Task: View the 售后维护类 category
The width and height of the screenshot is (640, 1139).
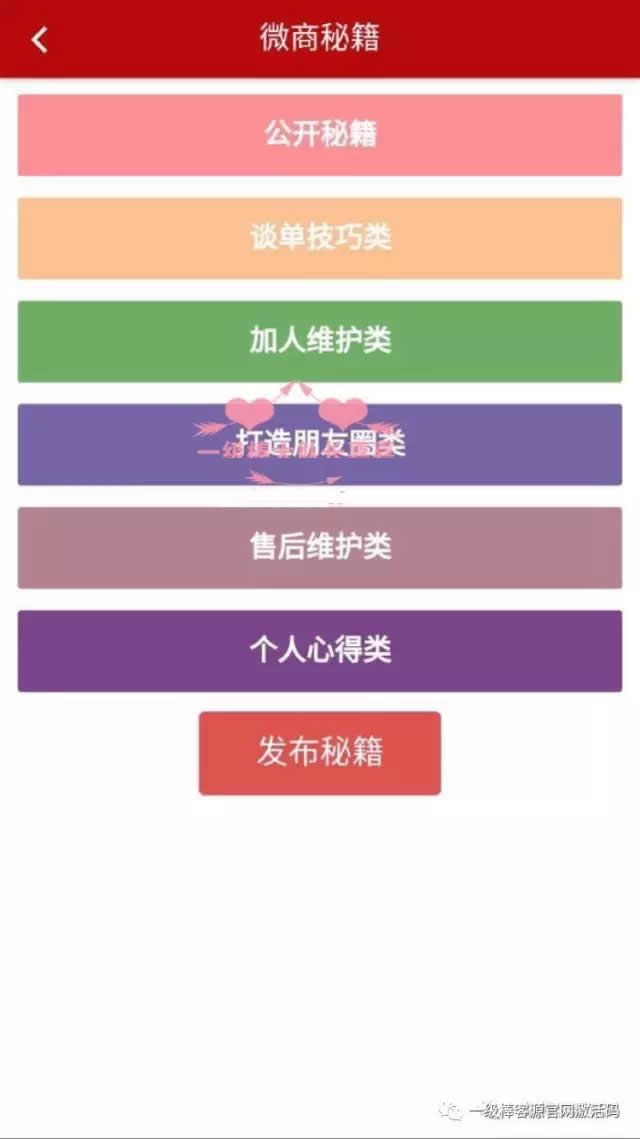Action: (x=320, y=547)
